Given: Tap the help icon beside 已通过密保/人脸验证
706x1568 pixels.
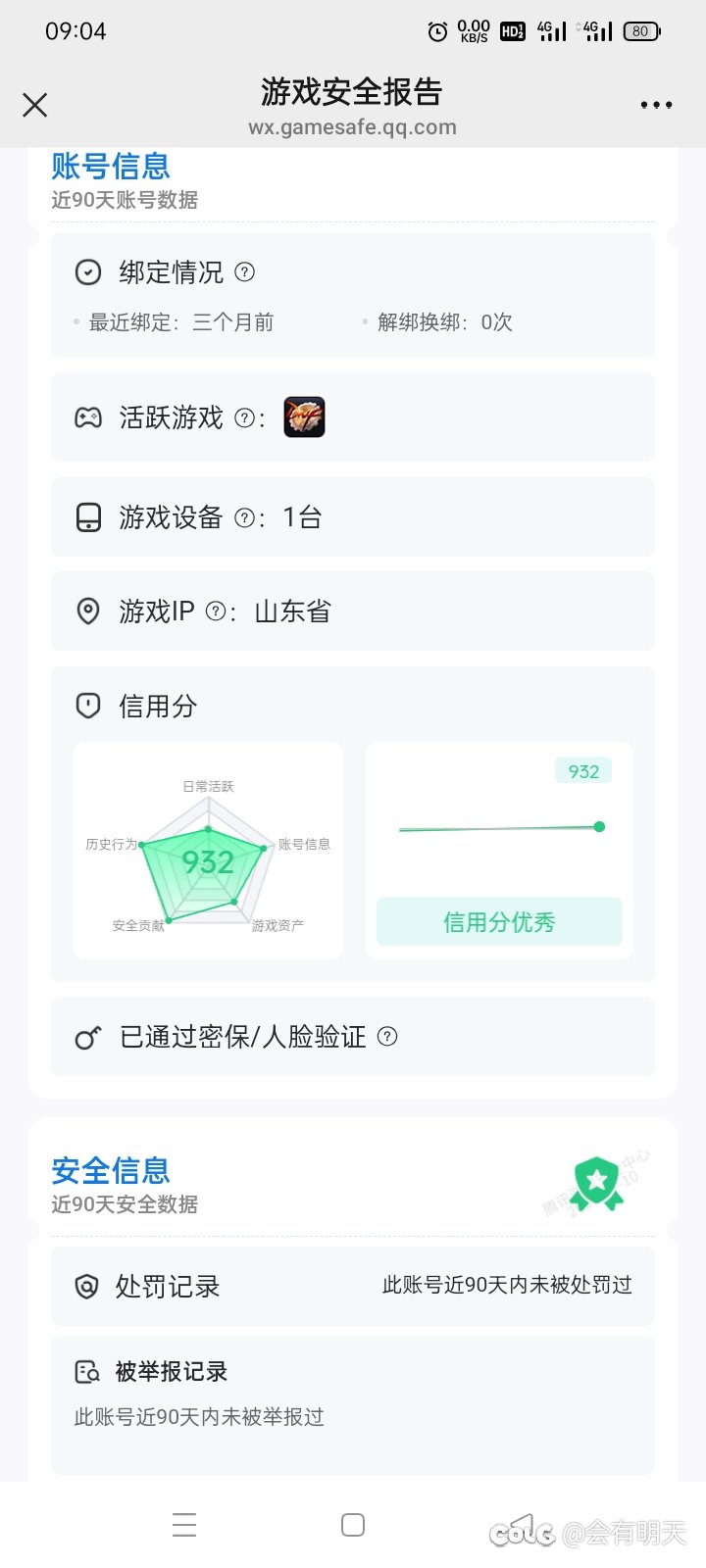Looking at the screenshot, I should (x=387, y=1036).
